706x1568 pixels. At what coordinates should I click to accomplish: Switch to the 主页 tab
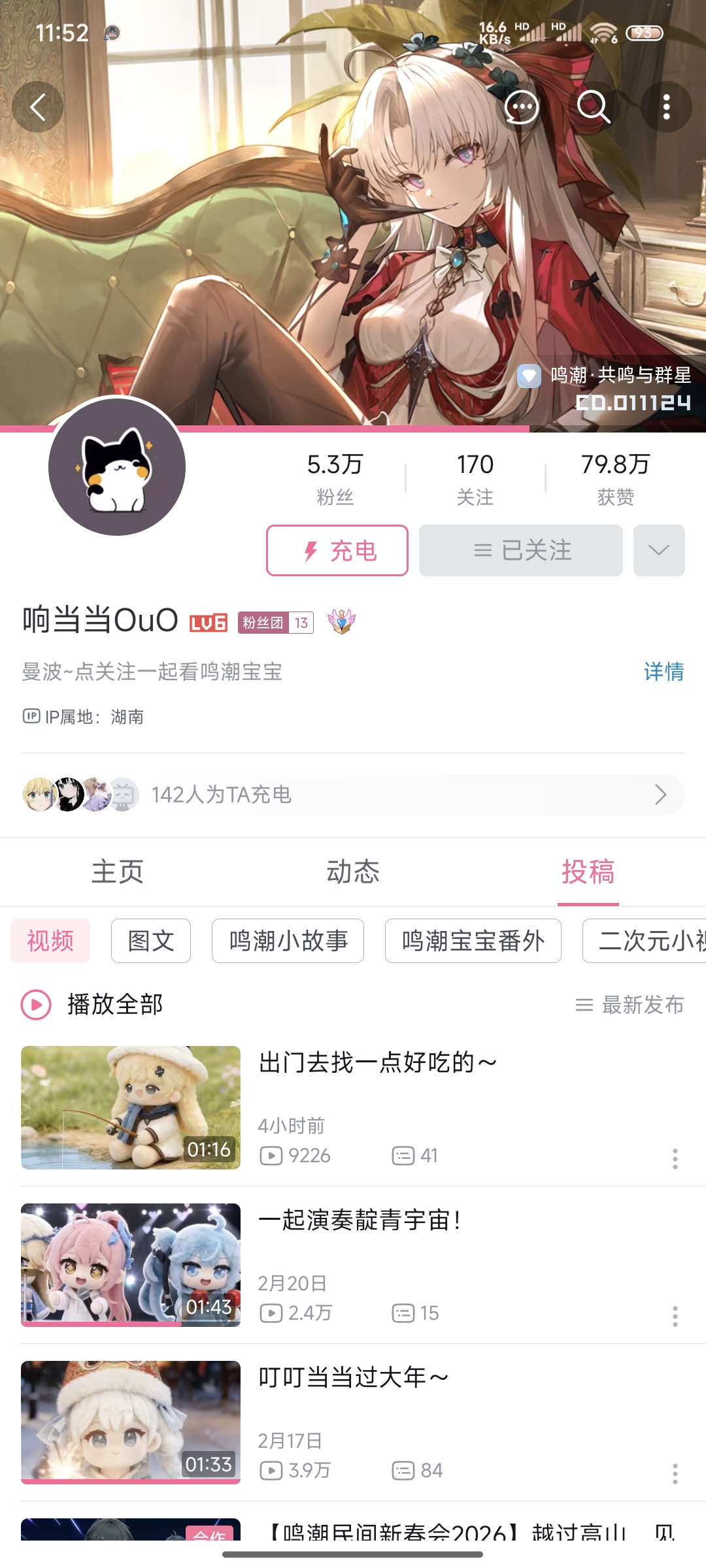click(x=118, y=872)
